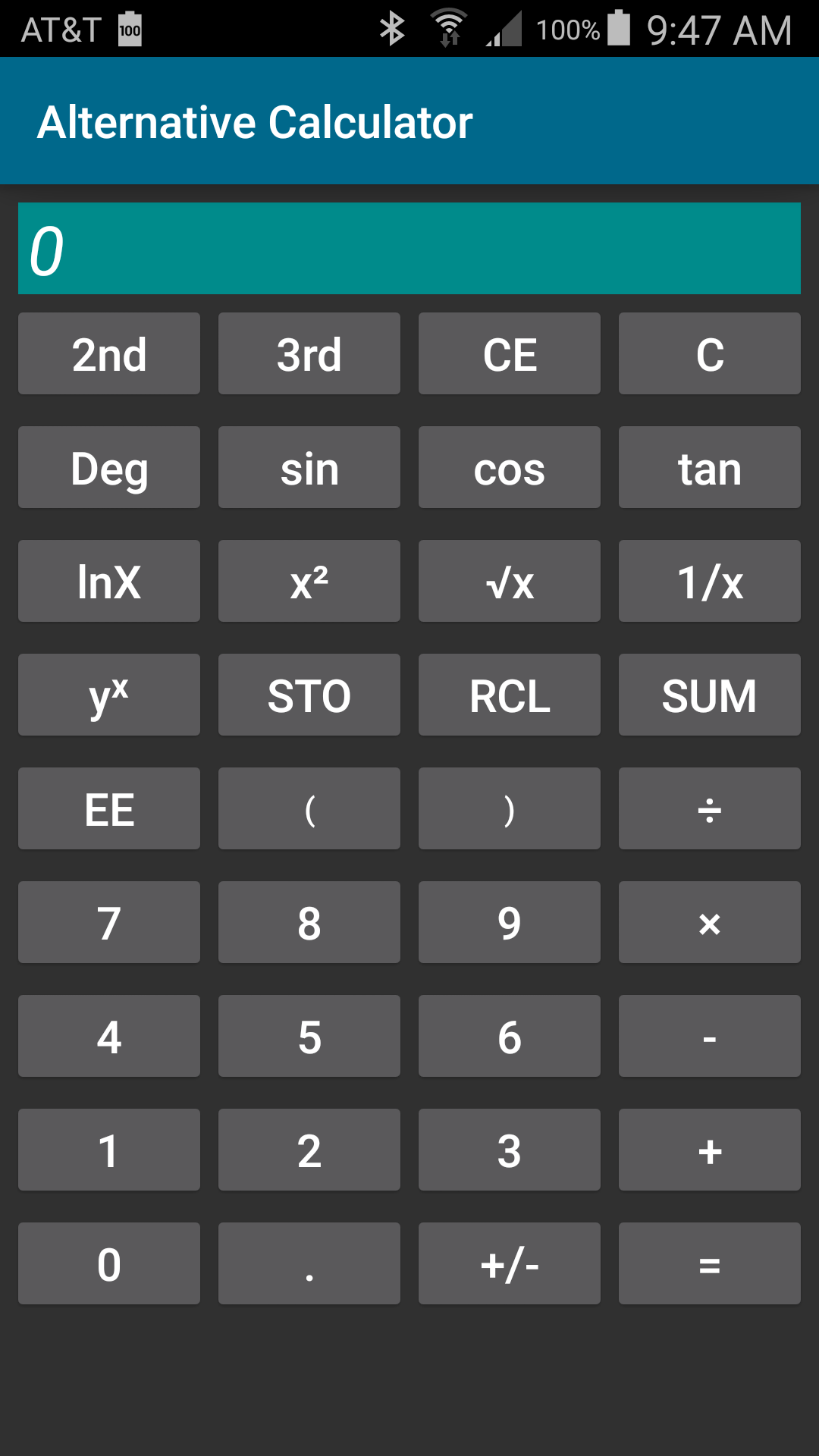Square the value with x²
The image size is (819, 1456).
pyautogui.click(x=309, y=581)
